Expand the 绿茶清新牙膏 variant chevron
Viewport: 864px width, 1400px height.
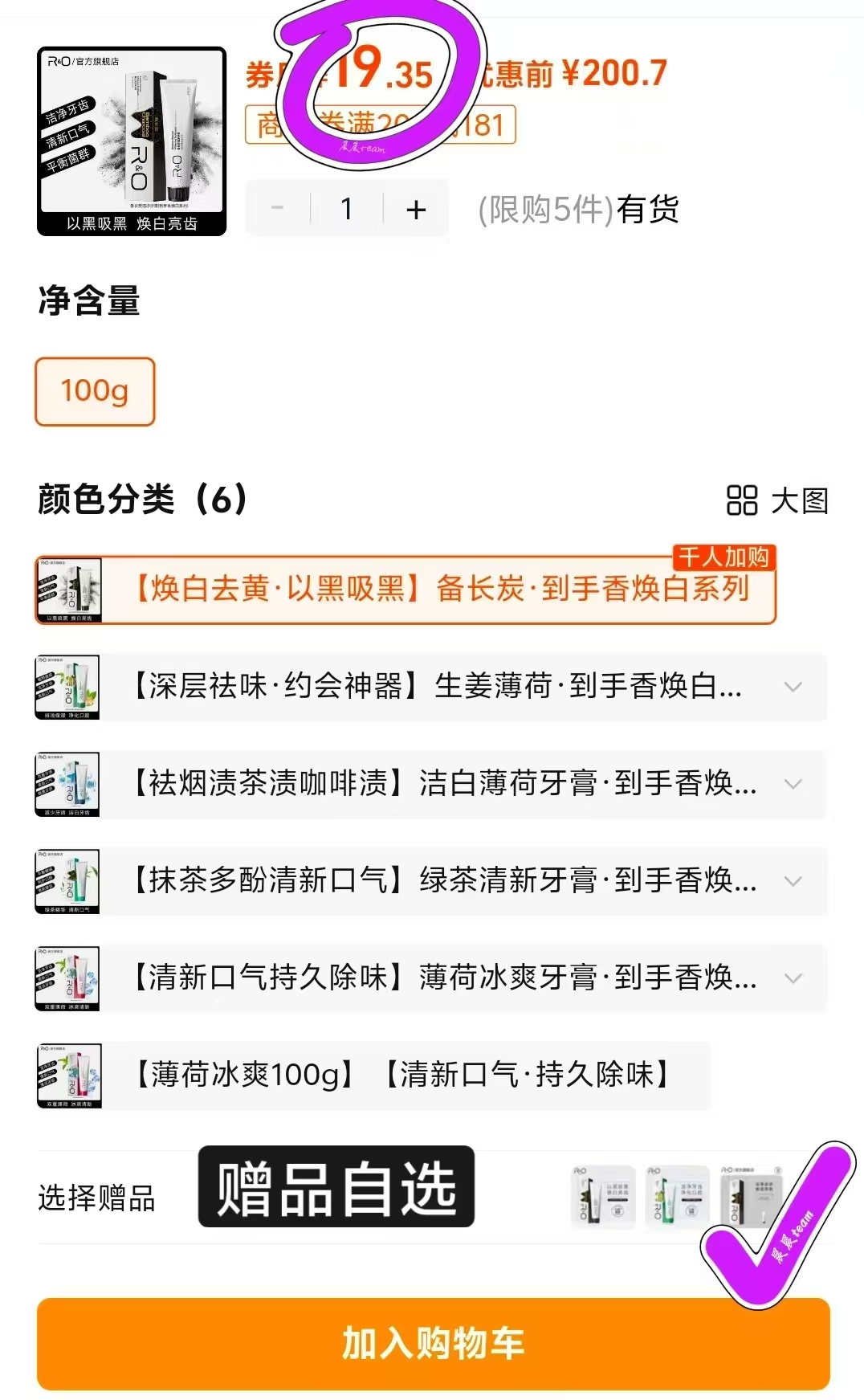(794, 882)
